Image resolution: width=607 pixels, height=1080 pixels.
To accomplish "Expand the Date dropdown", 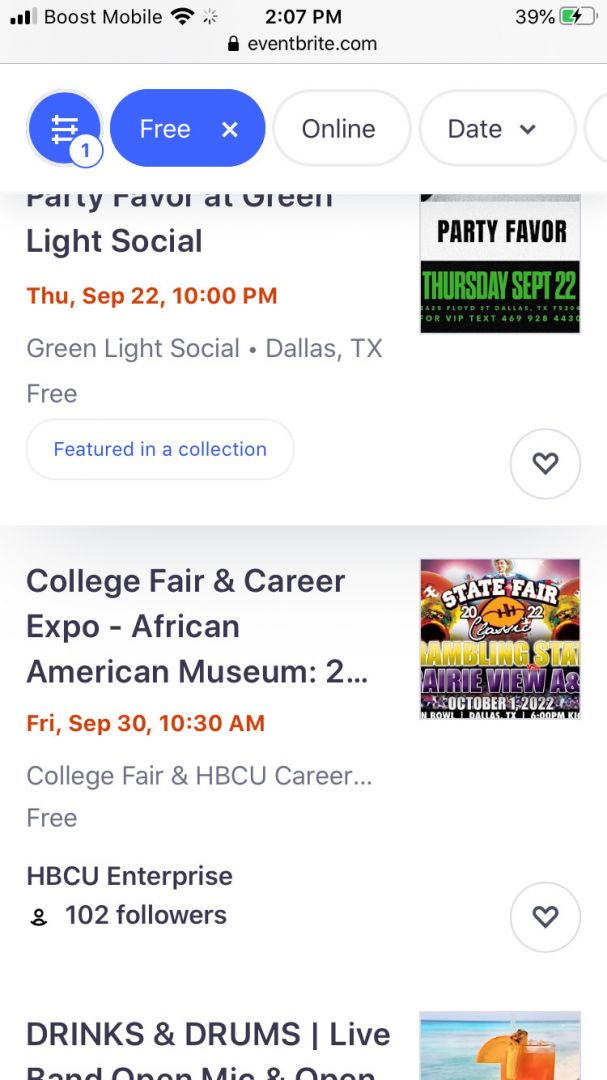I will point(496,129).
